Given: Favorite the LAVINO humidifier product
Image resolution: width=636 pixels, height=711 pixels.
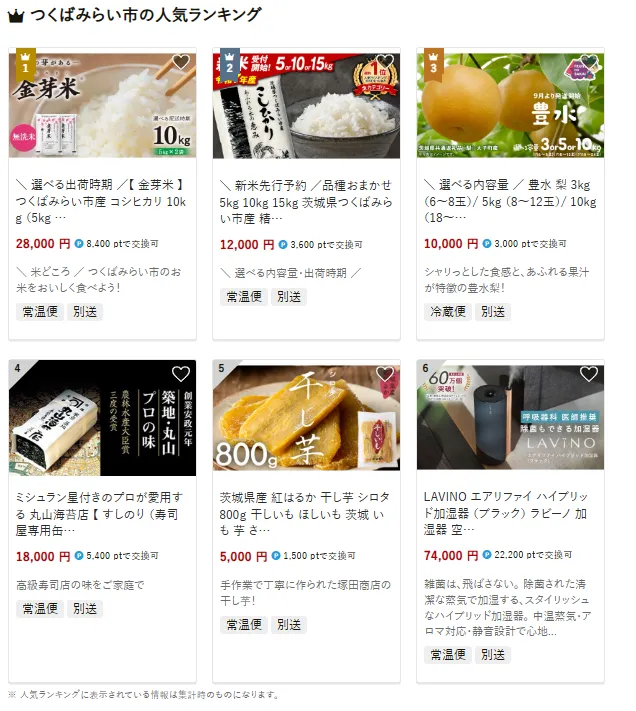Looking at the screenshot, I should [589, 374].
